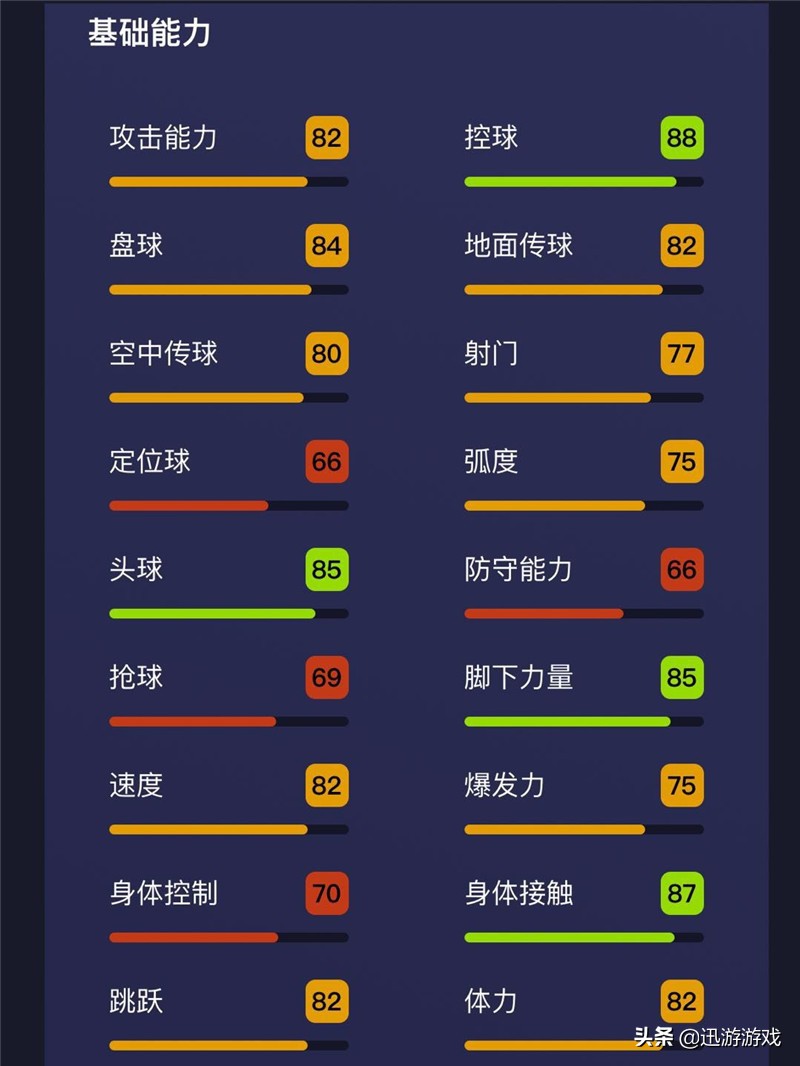Click the Balance (身体控制) stat label
This screenshot has height=1066, width=800.
coord(162,895)
